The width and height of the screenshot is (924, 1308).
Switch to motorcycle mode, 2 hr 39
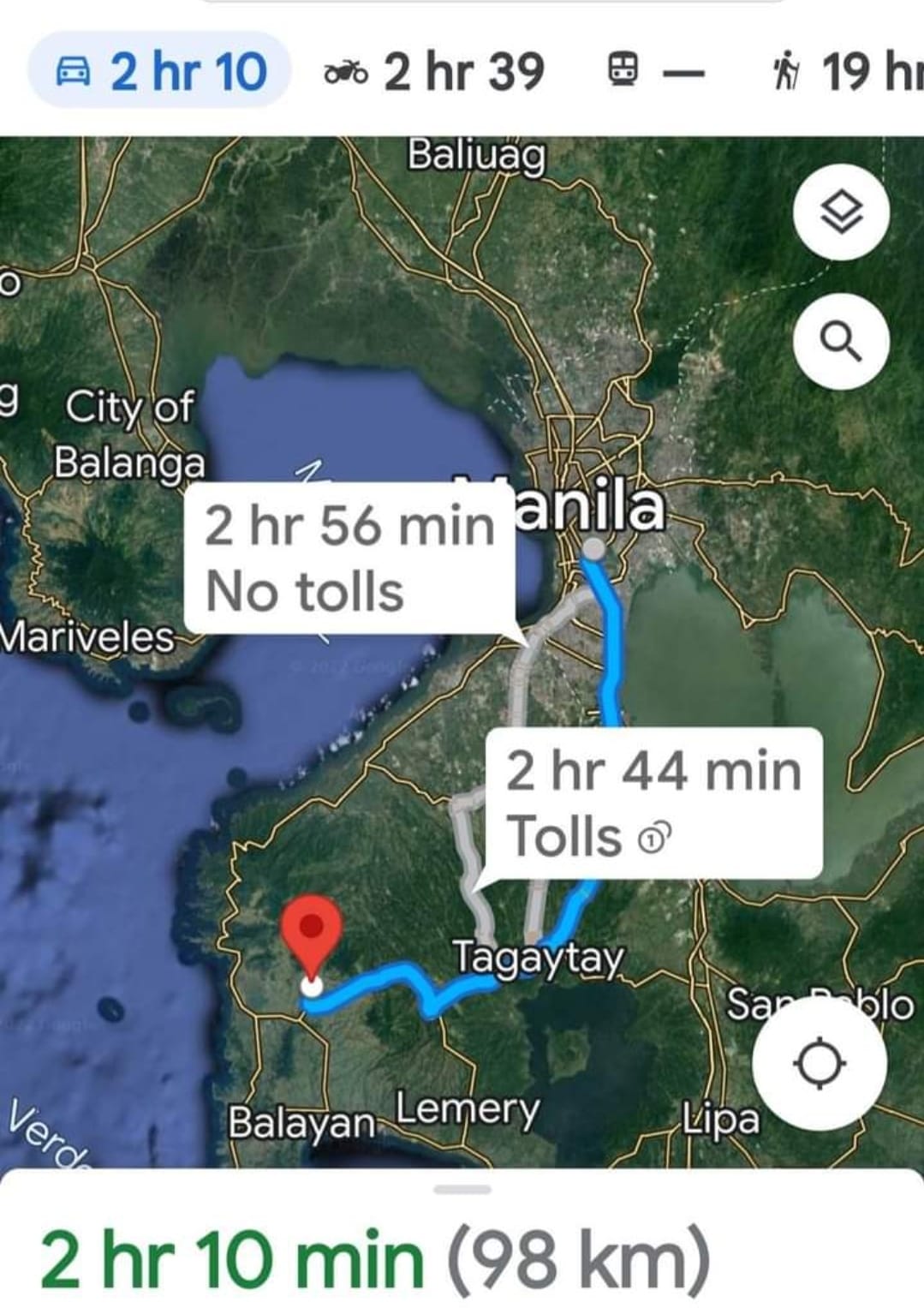434,71
